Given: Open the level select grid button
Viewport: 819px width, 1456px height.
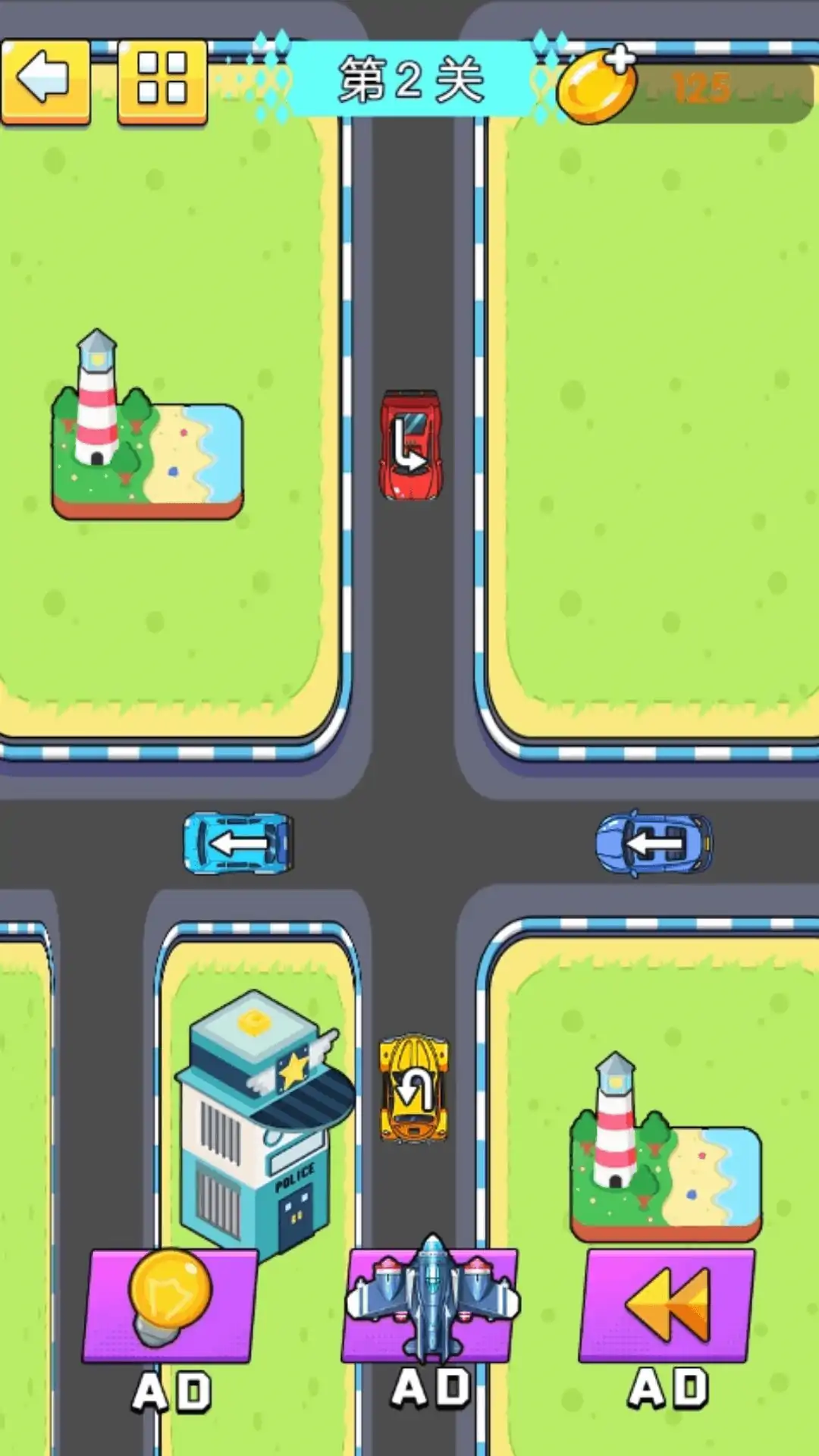Looking at the screenshot, I should (162, 80).
